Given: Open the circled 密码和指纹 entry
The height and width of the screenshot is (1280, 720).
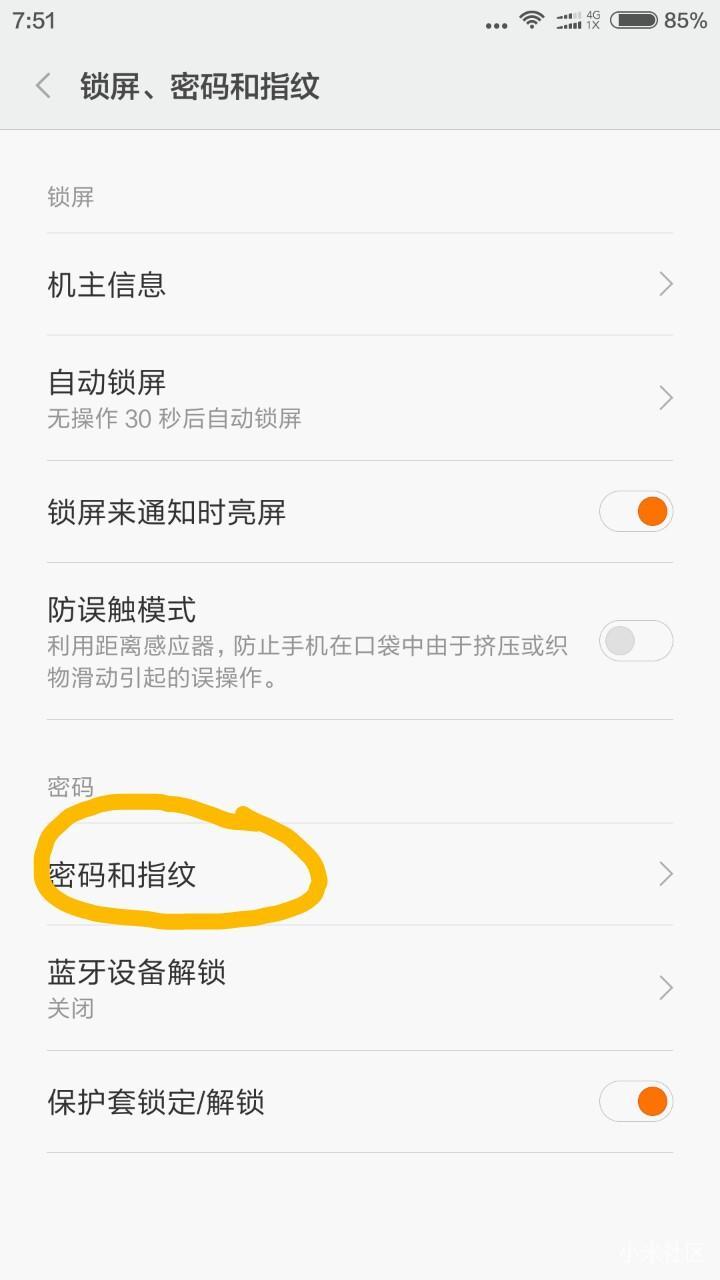Looking at the screenshot, I should click(122, 873).
